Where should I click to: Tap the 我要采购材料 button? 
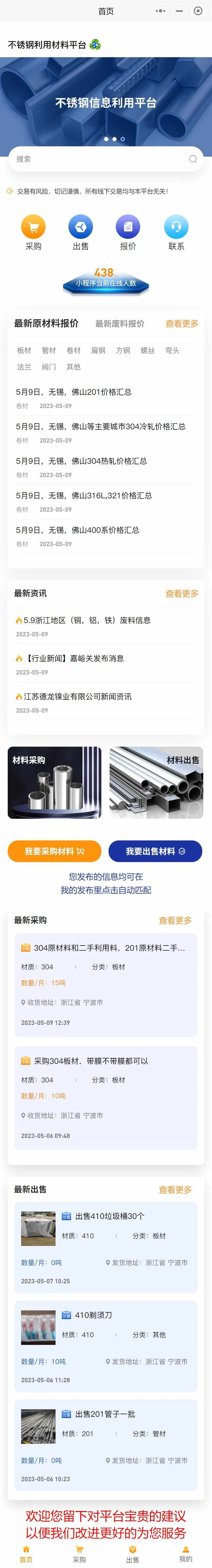pos(55,852)
